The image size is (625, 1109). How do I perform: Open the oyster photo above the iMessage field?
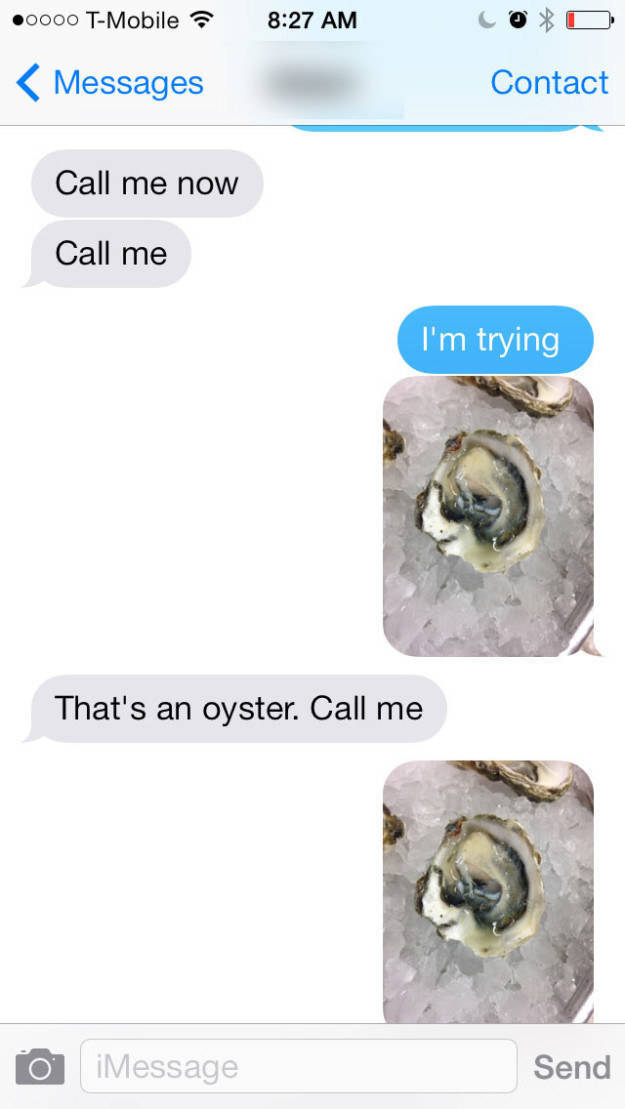coord(488,890)
